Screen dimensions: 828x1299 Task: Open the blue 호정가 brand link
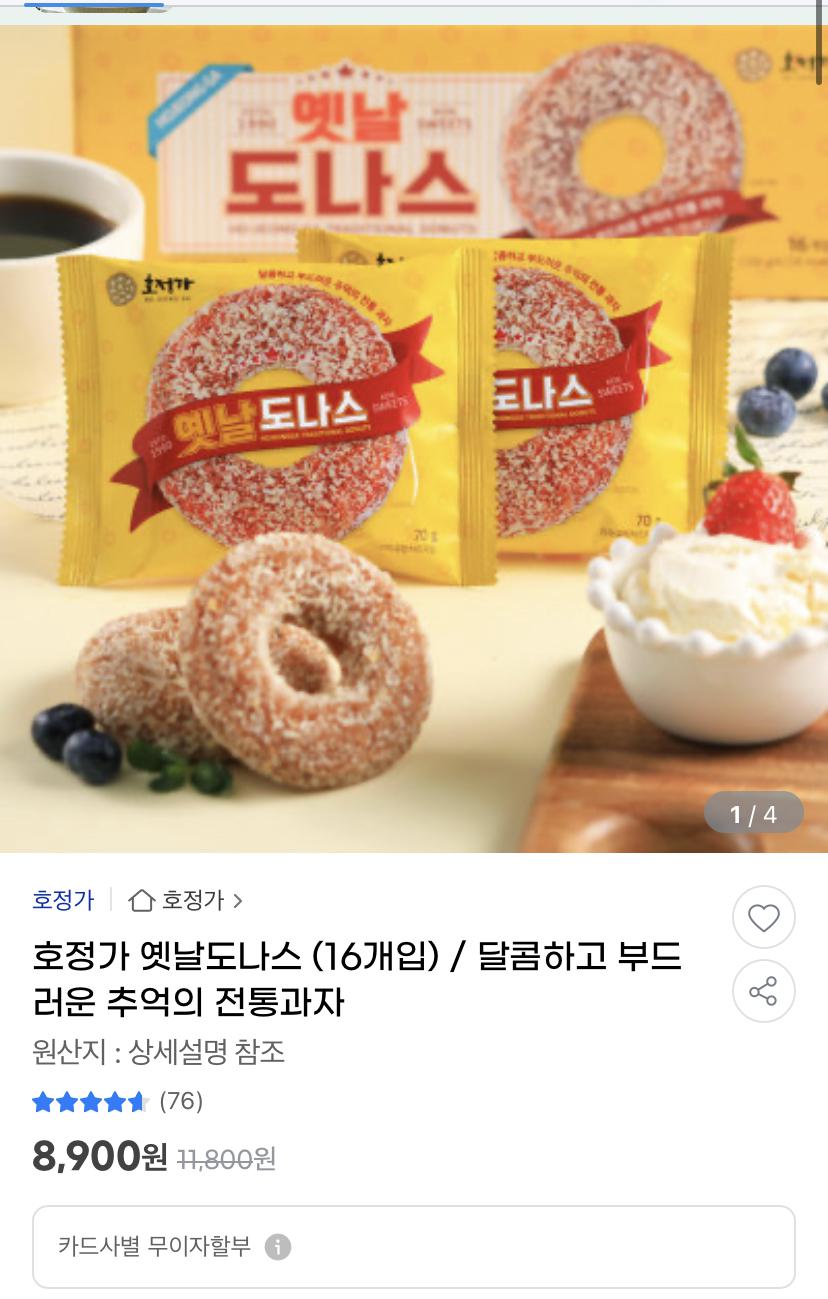click(63, 900)
